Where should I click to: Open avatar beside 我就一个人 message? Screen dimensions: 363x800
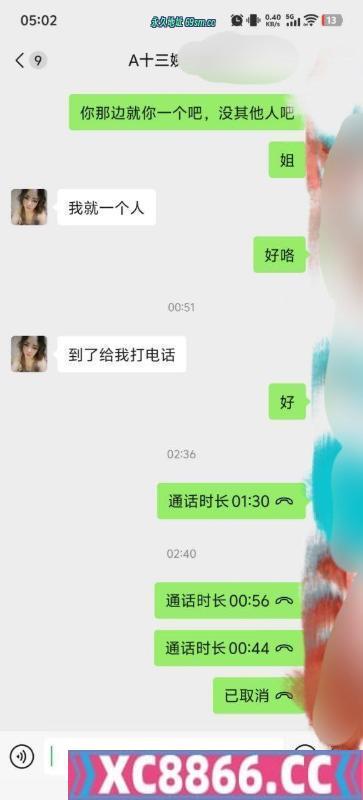click(x=29, y=207)
